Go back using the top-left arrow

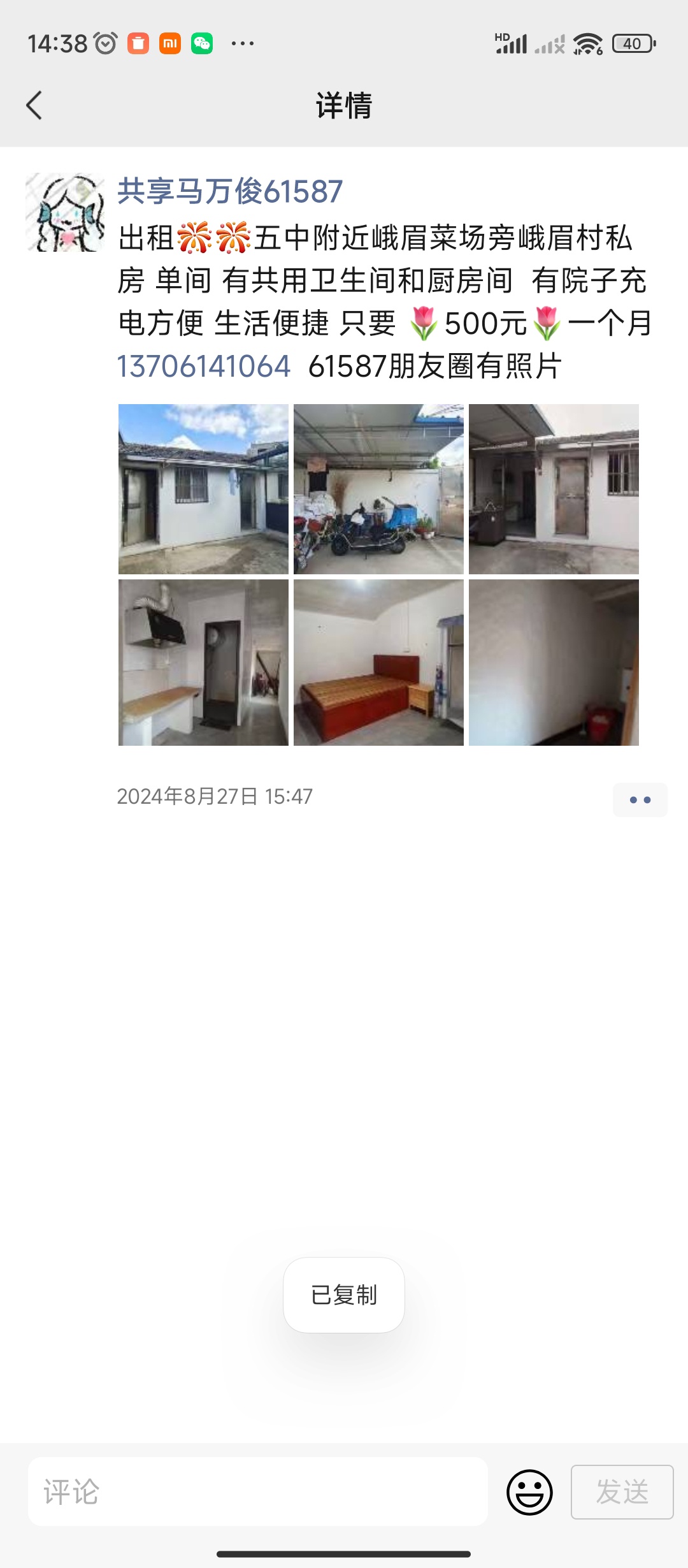[34, 105]
